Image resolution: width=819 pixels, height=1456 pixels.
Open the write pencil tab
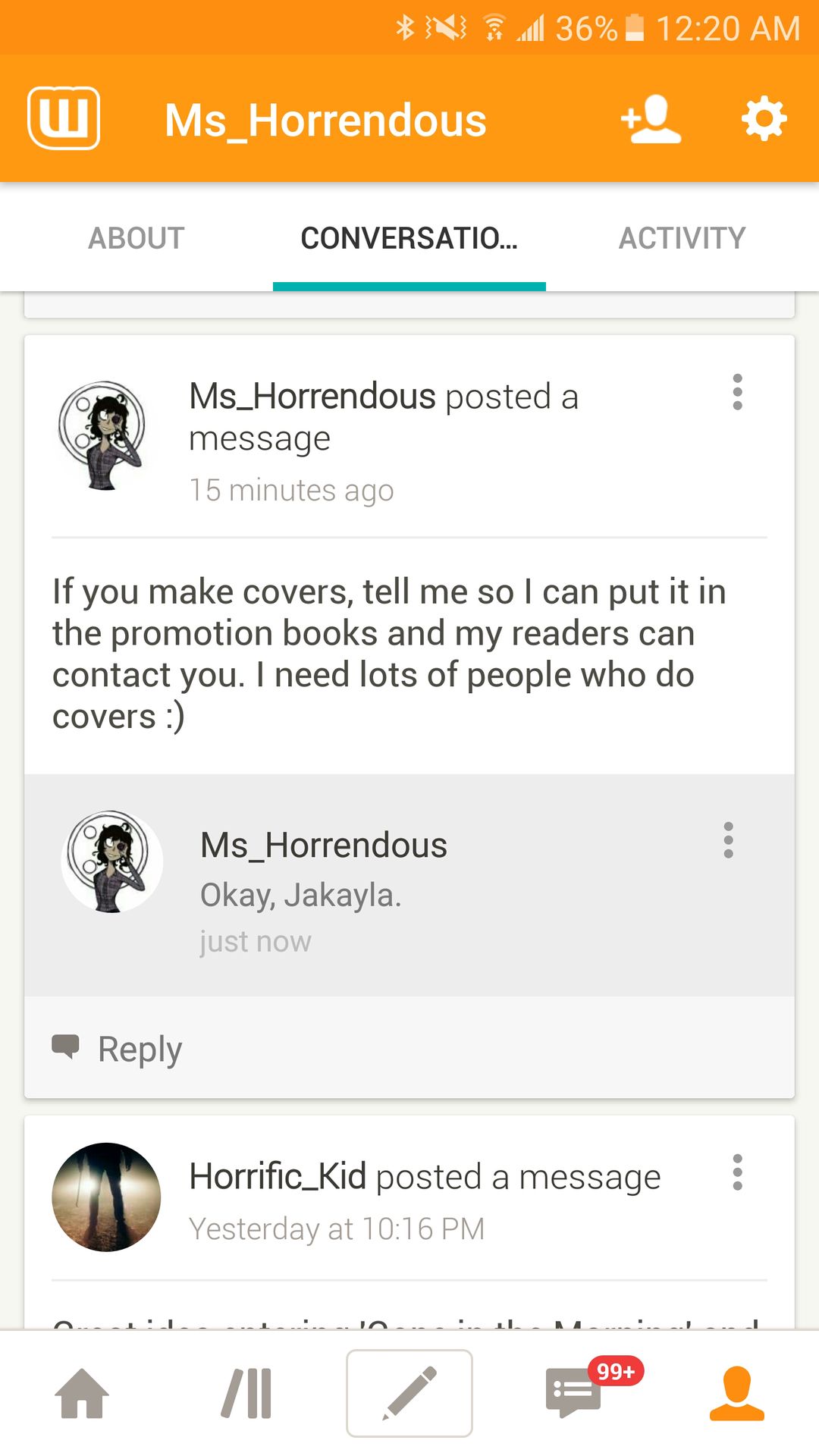pyautogui.click(x=409, y=1393)
